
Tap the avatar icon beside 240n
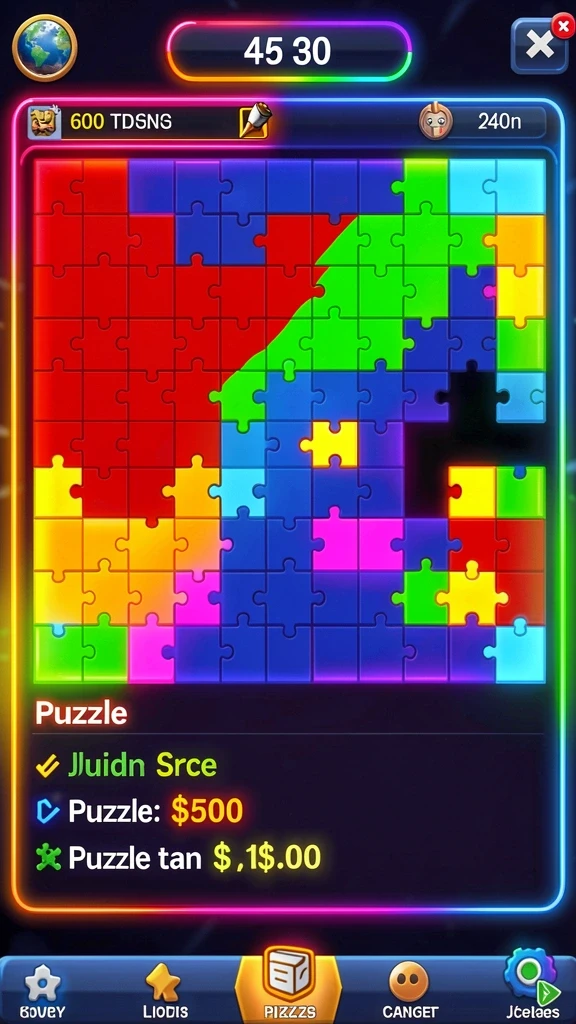coord(435,121)
